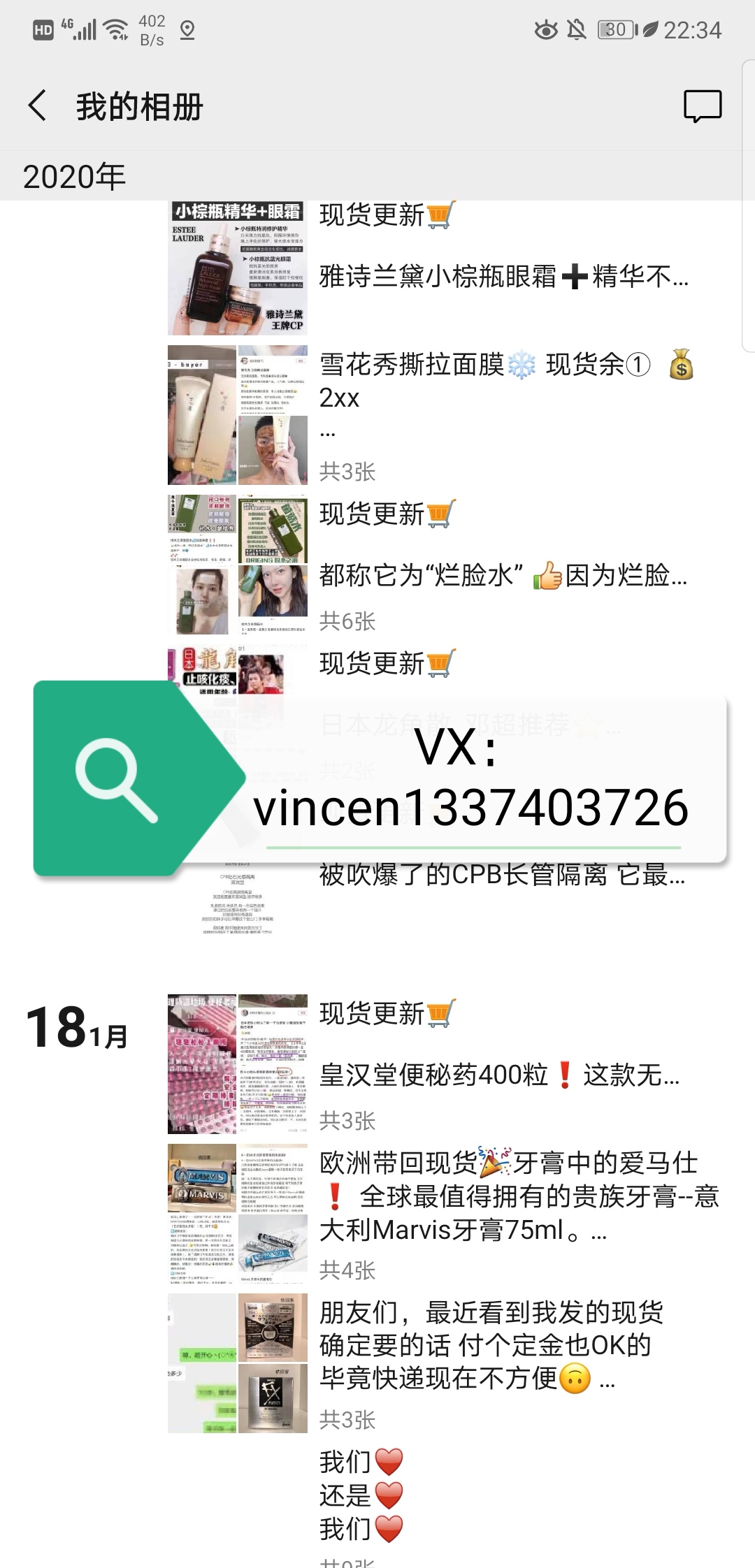755x1568 pixels.
Task: Open the message list icon
Action: [702, 106]
